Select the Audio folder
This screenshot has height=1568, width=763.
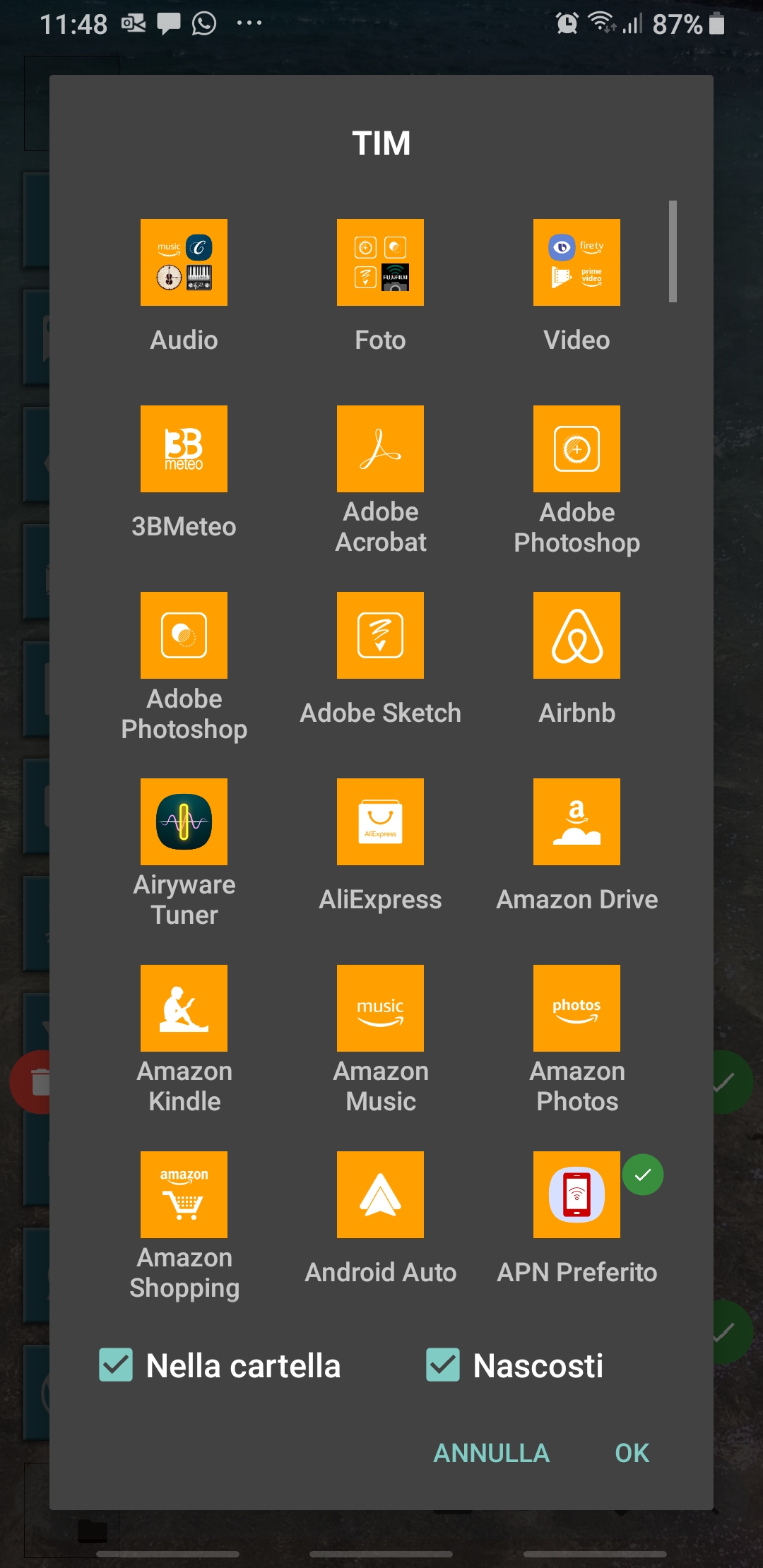pyautogui.click(x=184, y=263)
